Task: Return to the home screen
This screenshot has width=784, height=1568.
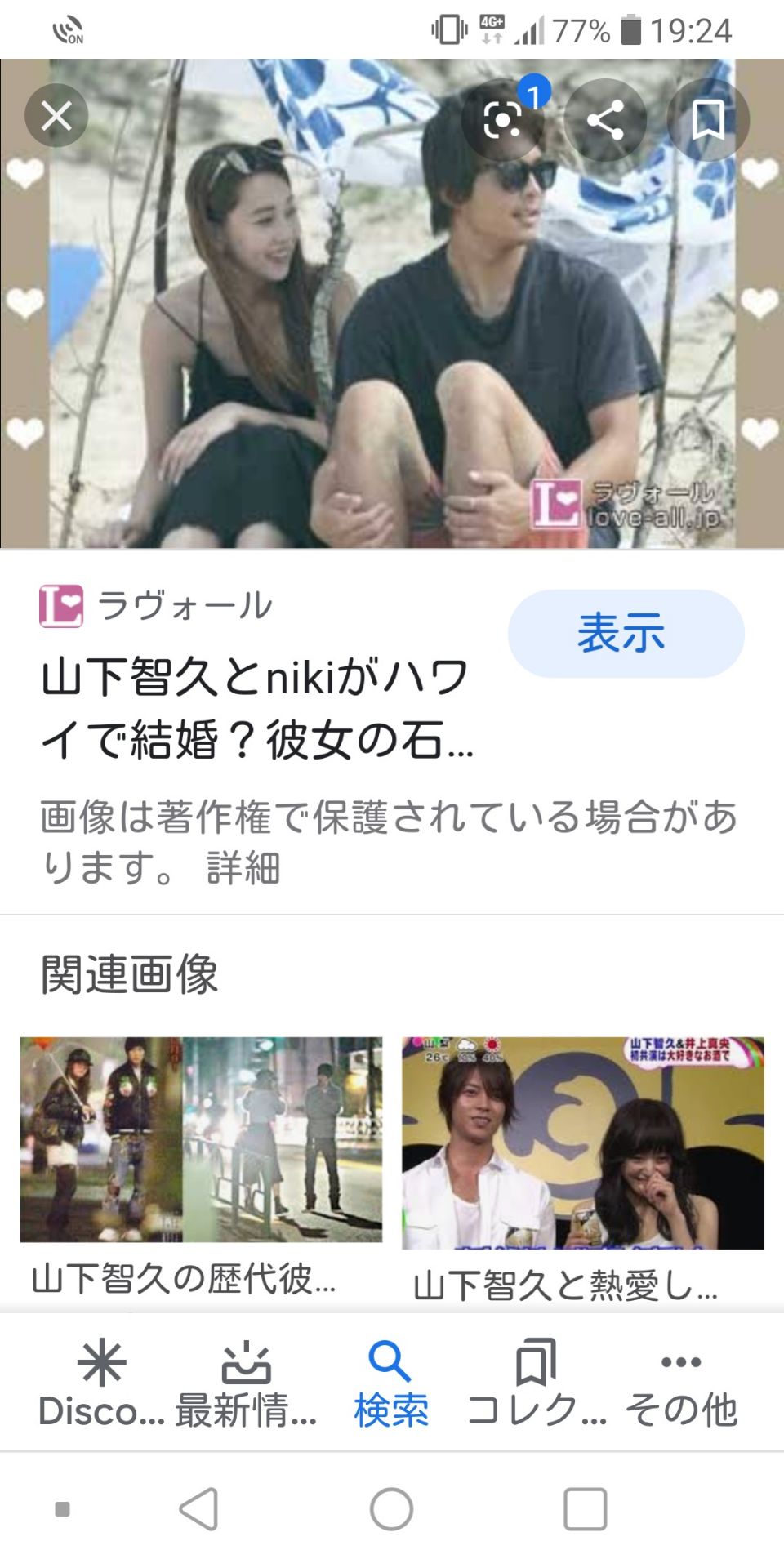Action: point(391,1508)
